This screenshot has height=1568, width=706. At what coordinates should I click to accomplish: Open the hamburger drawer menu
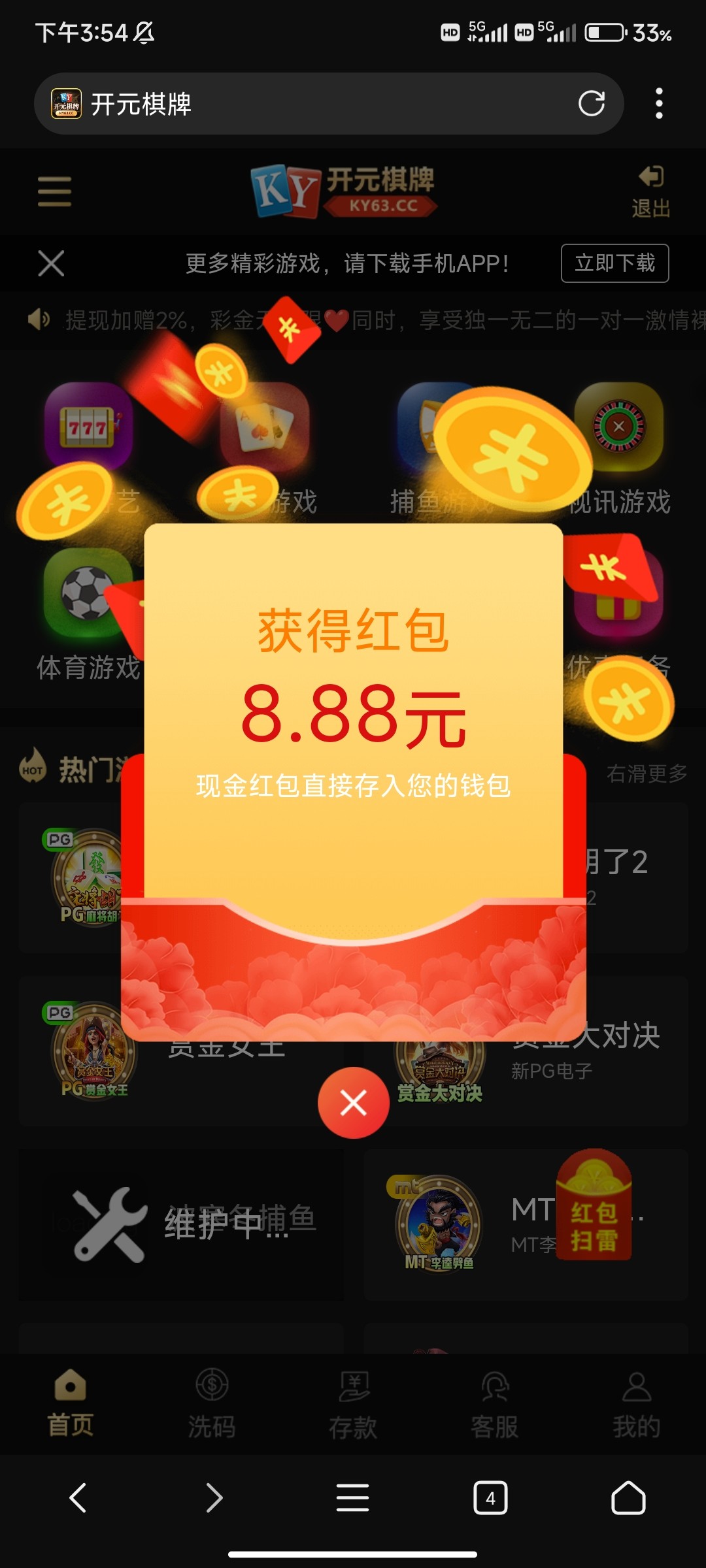tap(54, 191)
